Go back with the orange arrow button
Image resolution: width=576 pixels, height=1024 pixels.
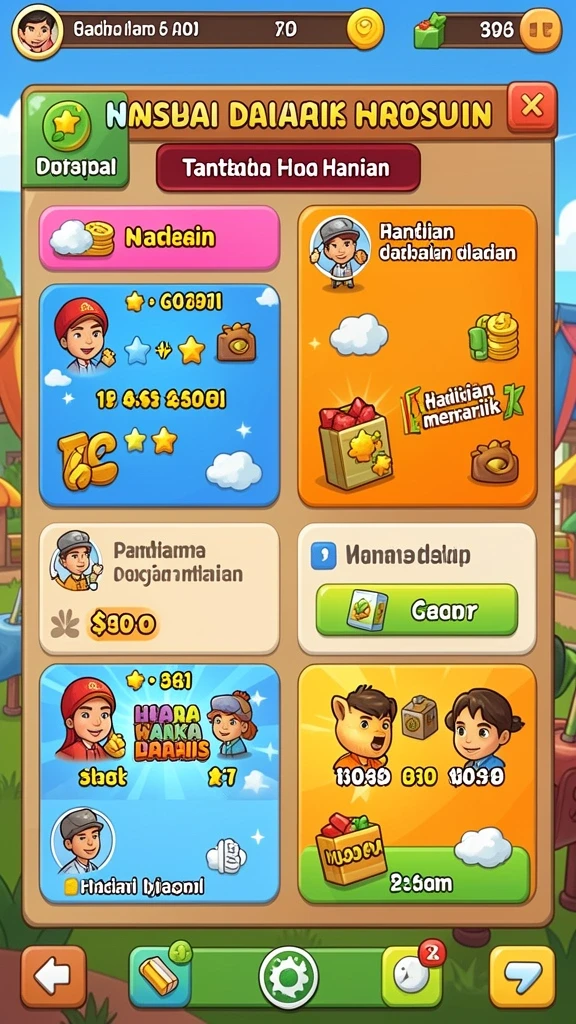pyautogui.click(x=54, y=976)
